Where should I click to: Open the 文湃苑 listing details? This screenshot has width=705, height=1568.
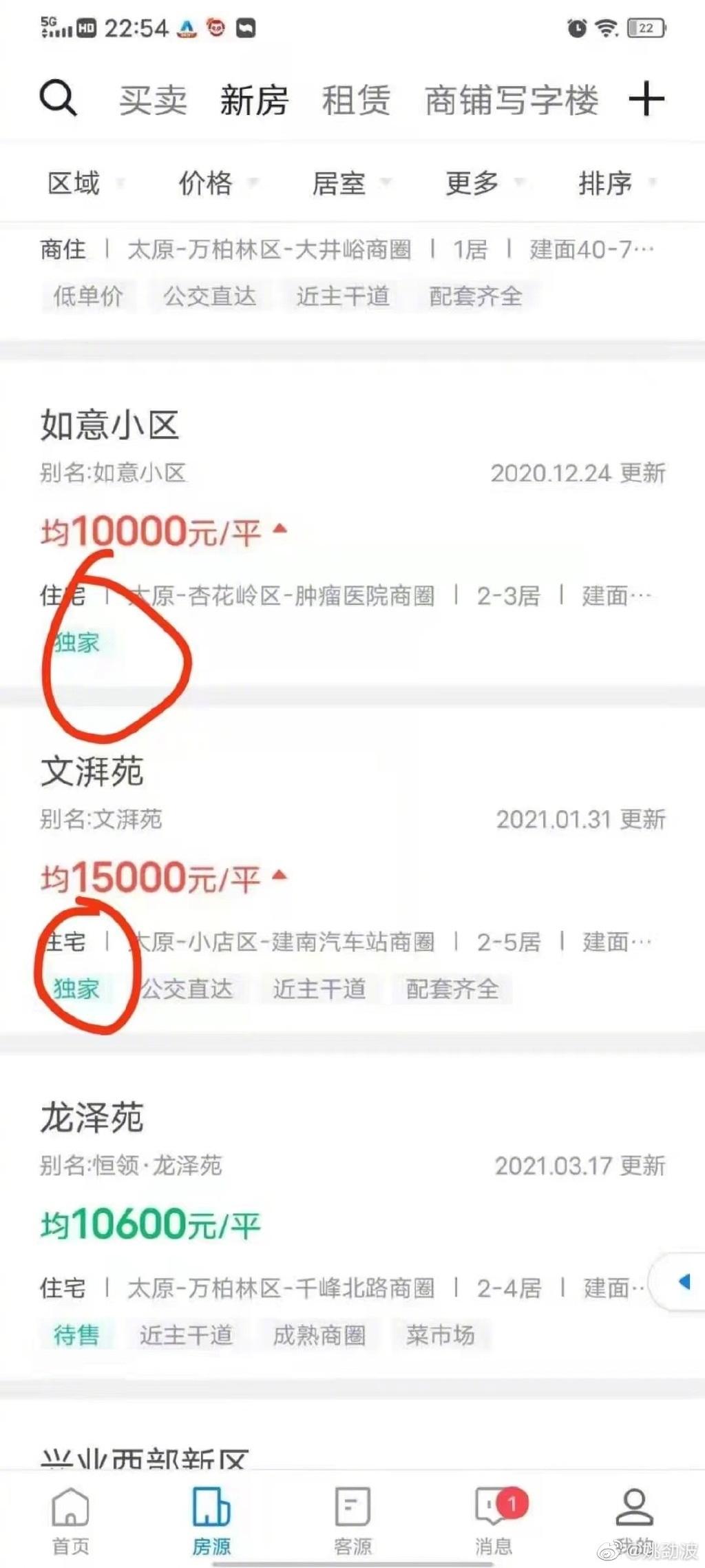click(92, 772)
